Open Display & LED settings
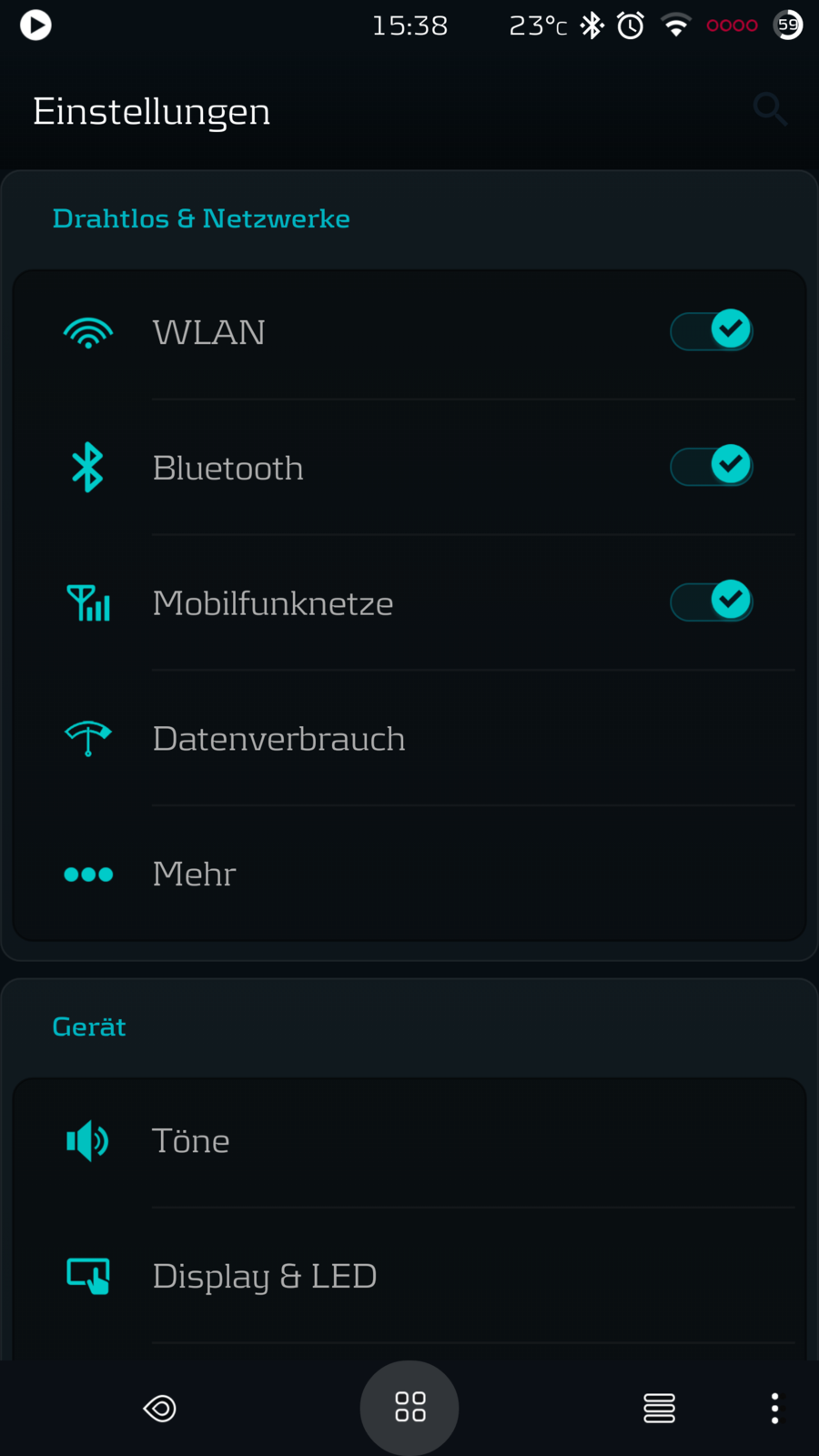 click(x=264, y=1276)
